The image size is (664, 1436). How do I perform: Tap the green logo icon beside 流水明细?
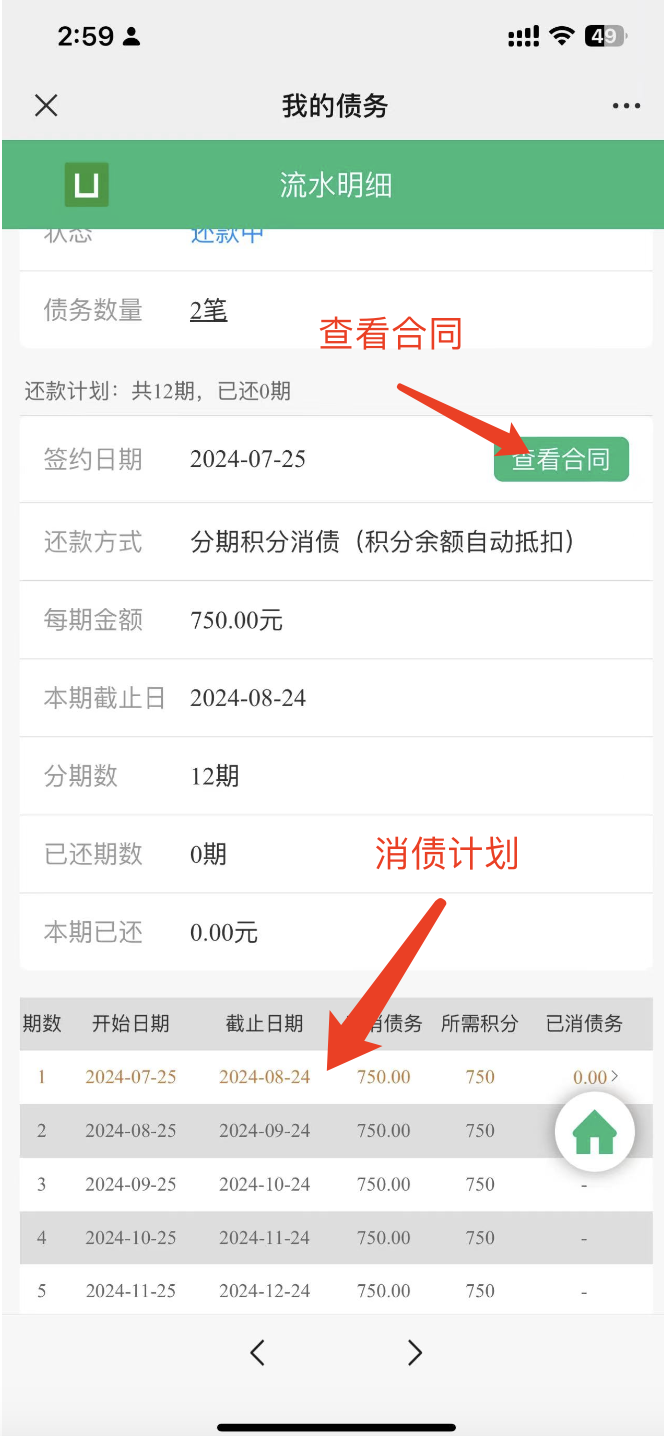pyautogui.click(x=87, y=185)
